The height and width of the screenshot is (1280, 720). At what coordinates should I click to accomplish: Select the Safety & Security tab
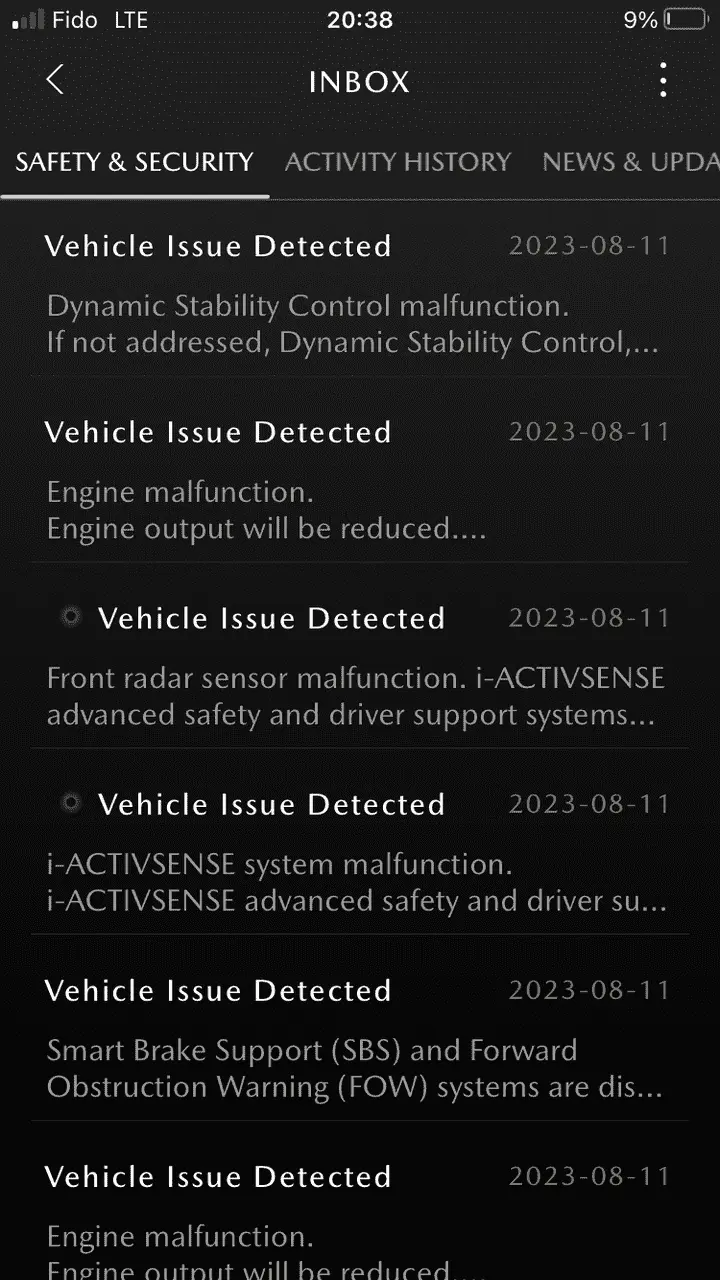tap(134, 162)
